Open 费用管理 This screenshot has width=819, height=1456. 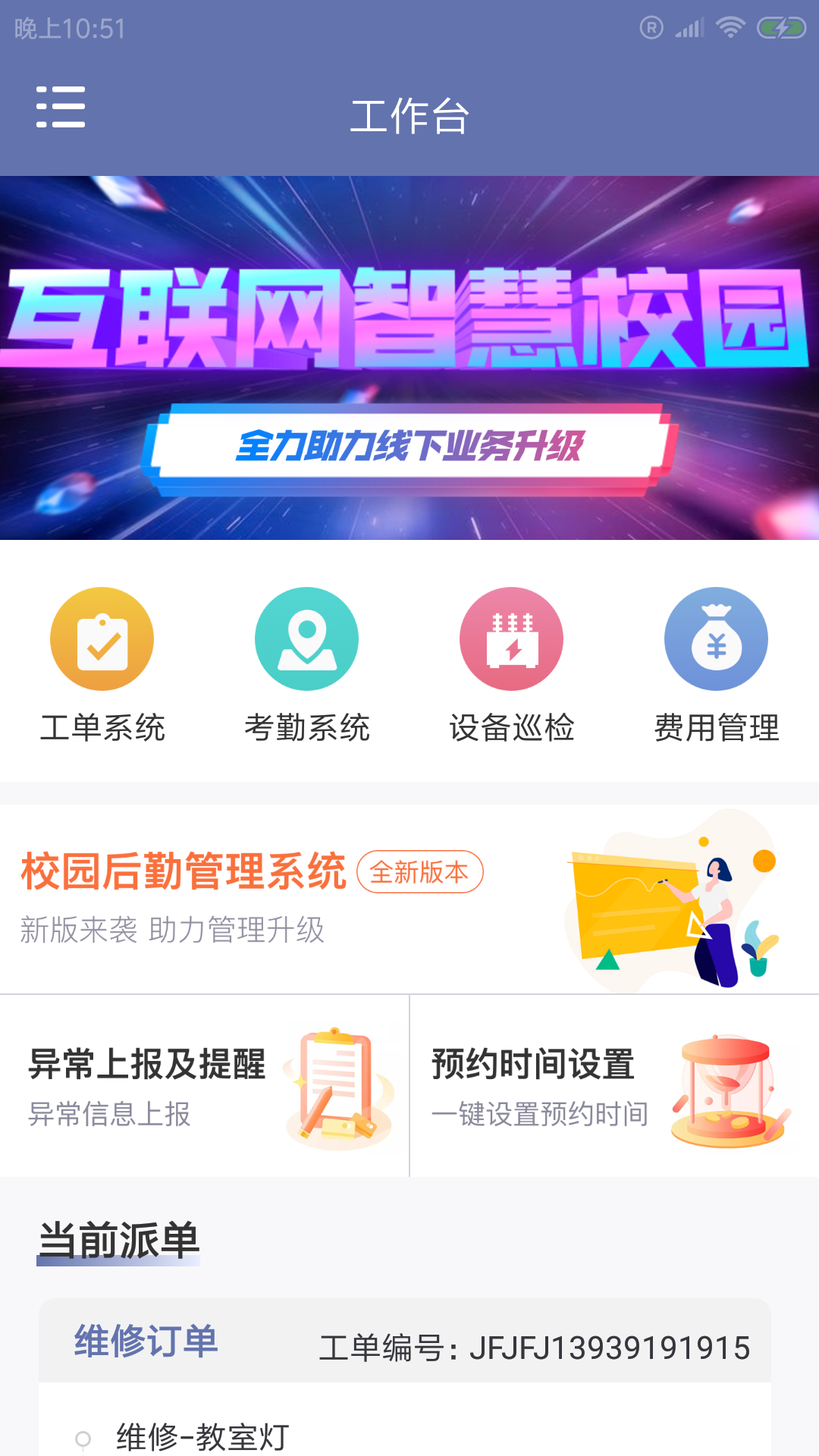tap(717, 665)
